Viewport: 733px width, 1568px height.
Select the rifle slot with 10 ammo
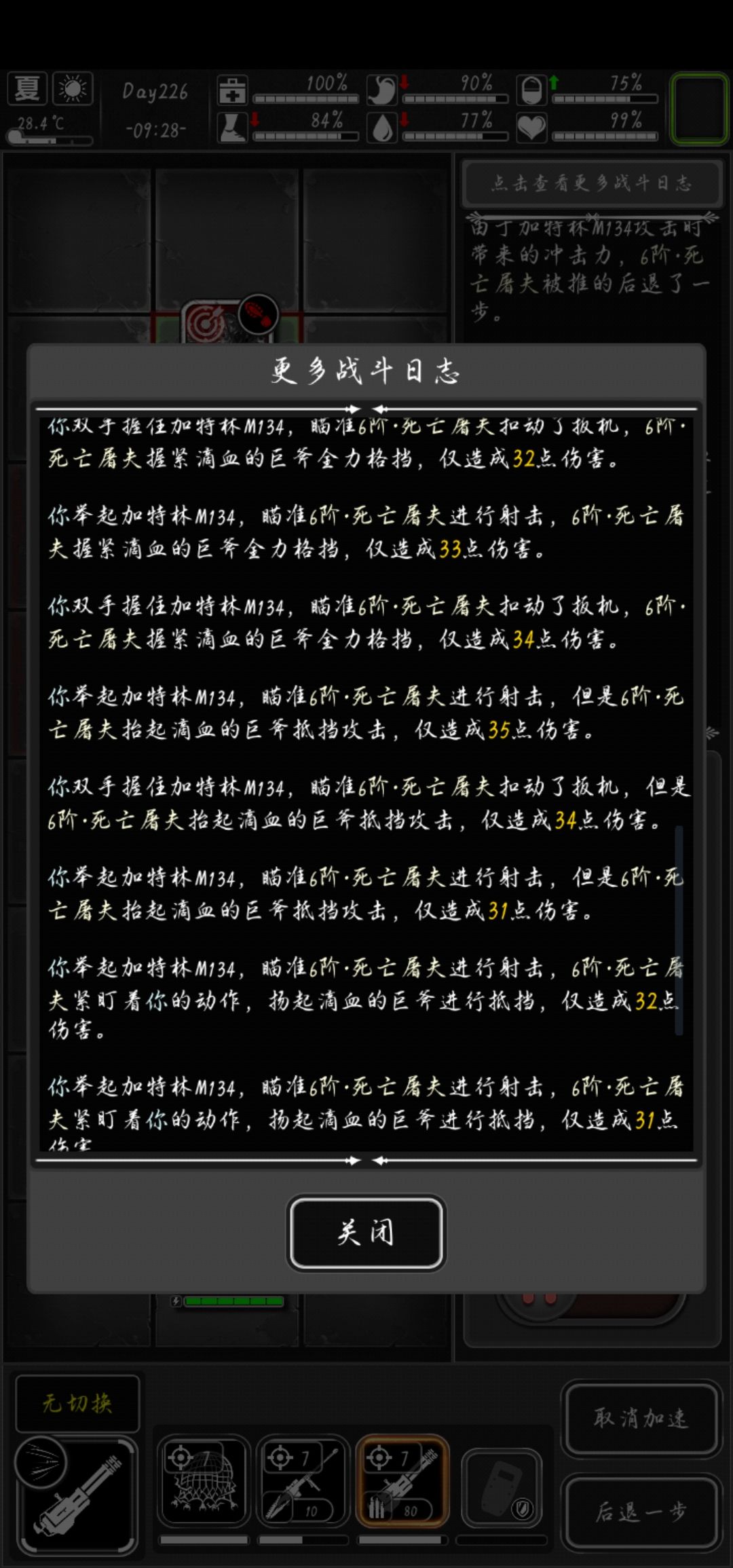[302, 1480]
